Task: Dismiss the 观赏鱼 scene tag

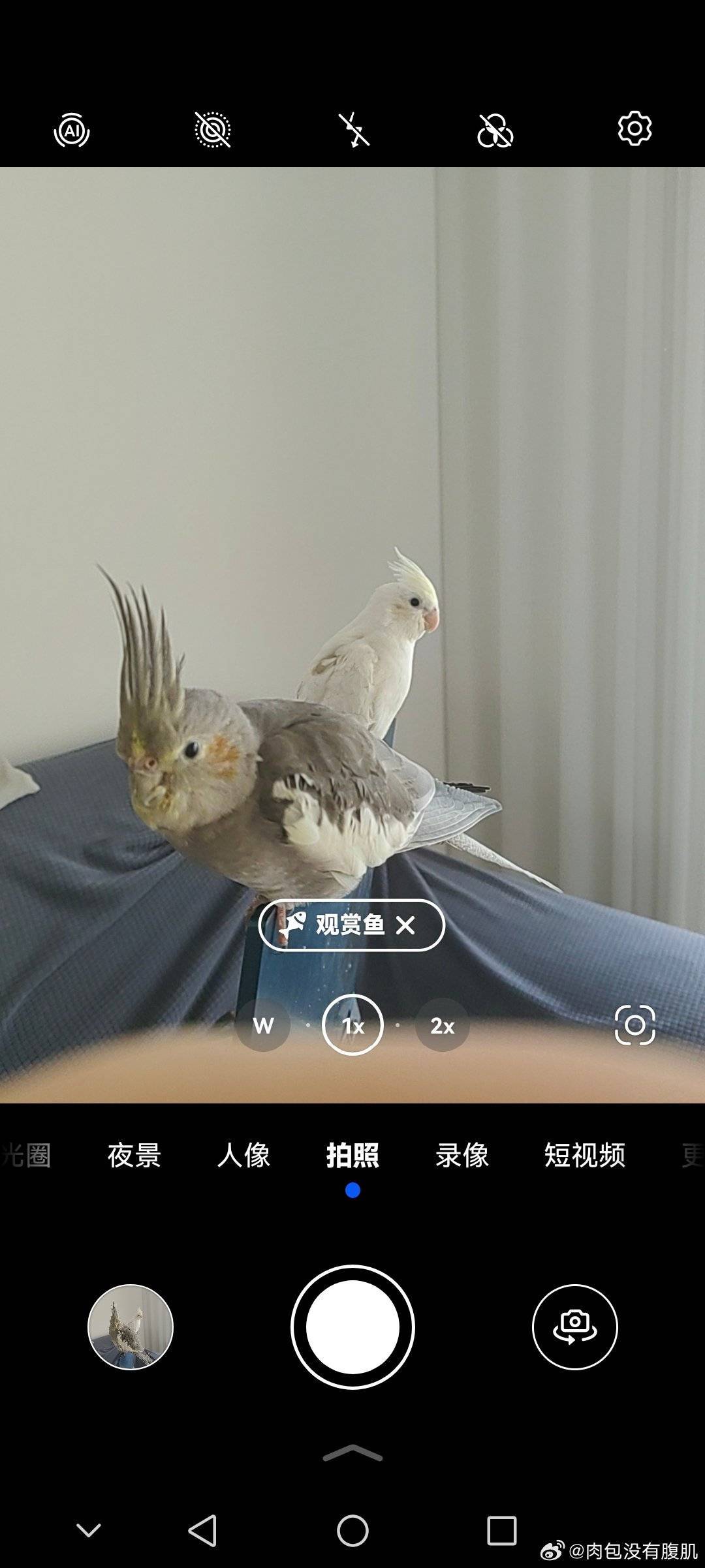Action: click(405, 925)
